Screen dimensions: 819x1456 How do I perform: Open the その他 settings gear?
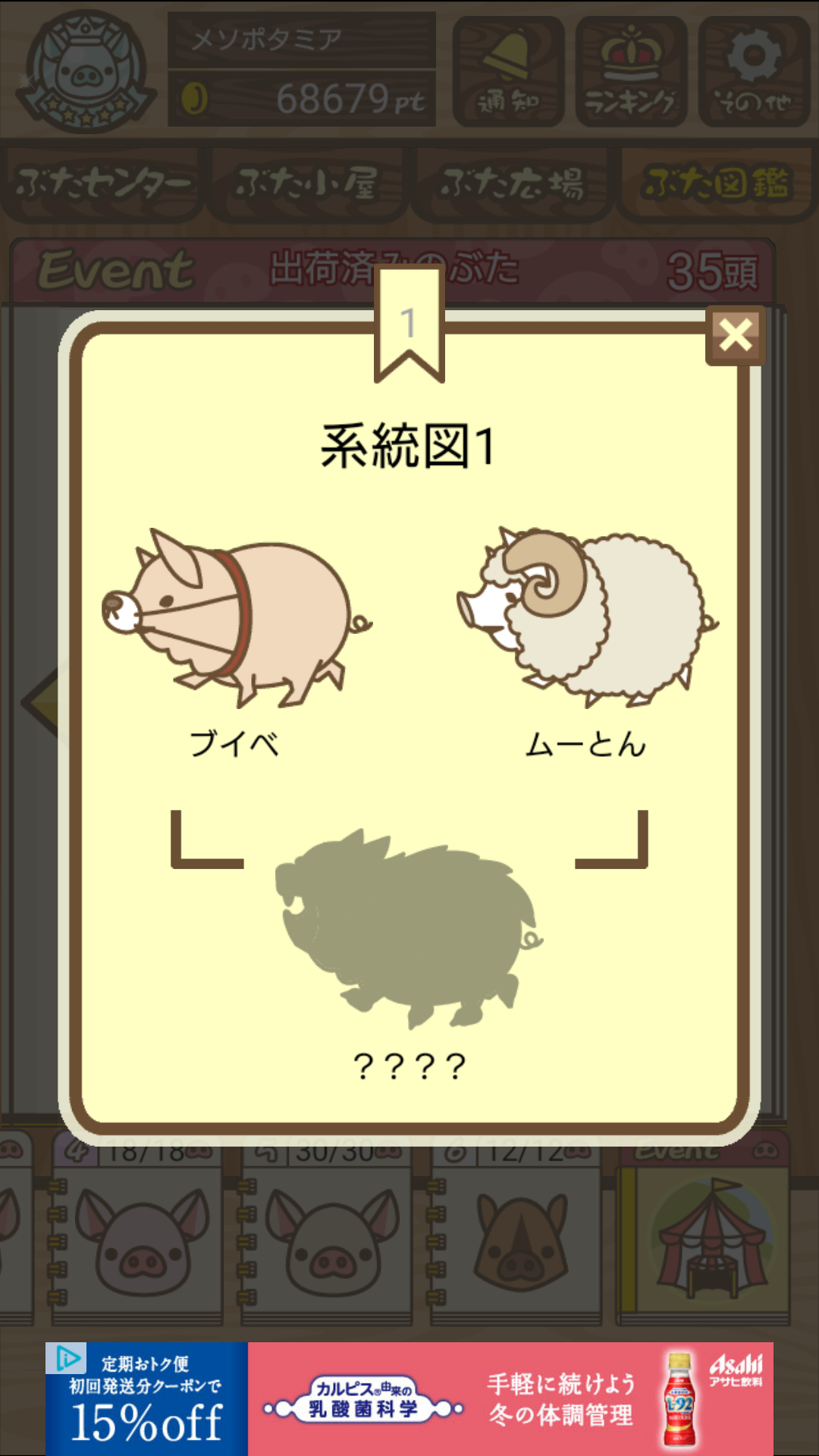(754, 72)
